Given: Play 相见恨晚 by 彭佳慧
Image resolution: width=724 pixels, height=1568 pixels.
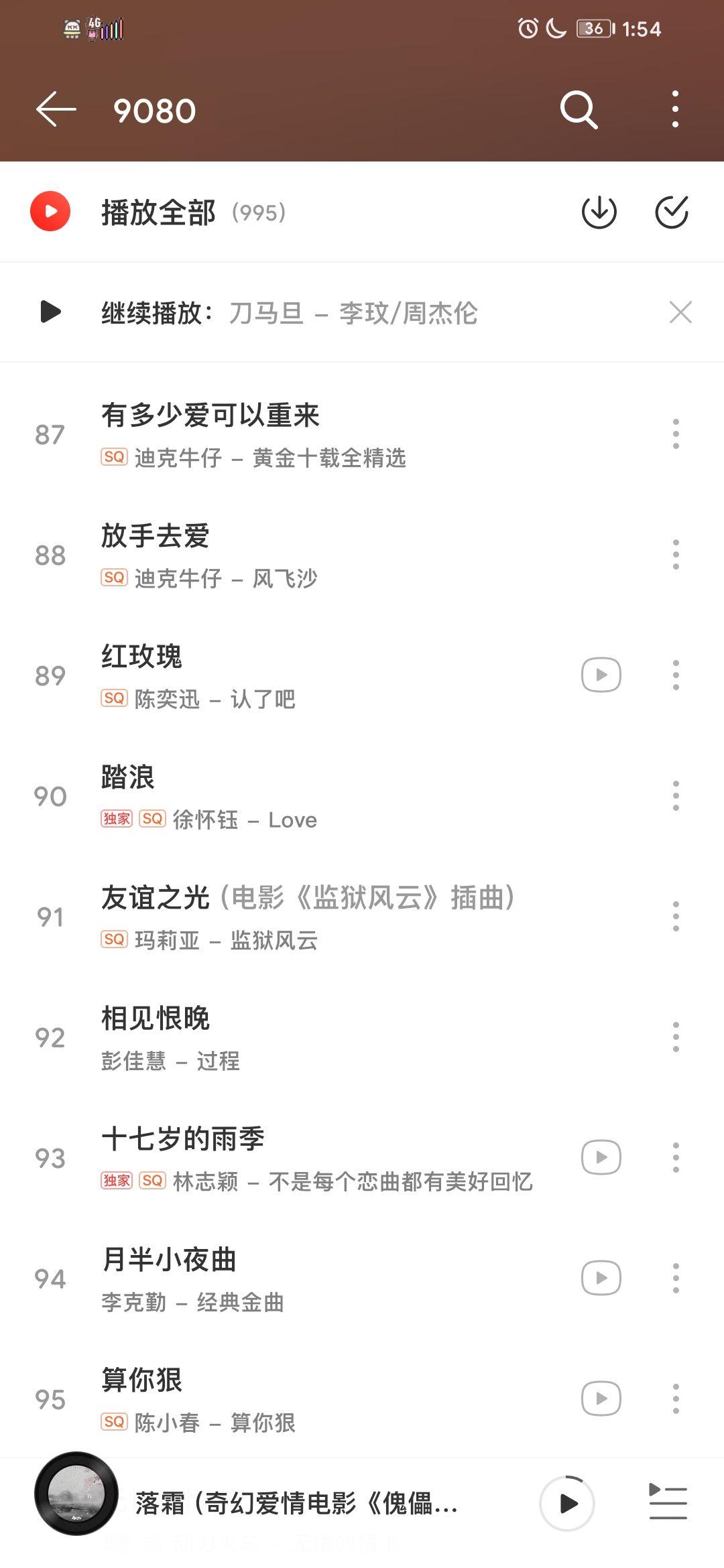Looking at the screenshot, I should [x=362, y=1037].
